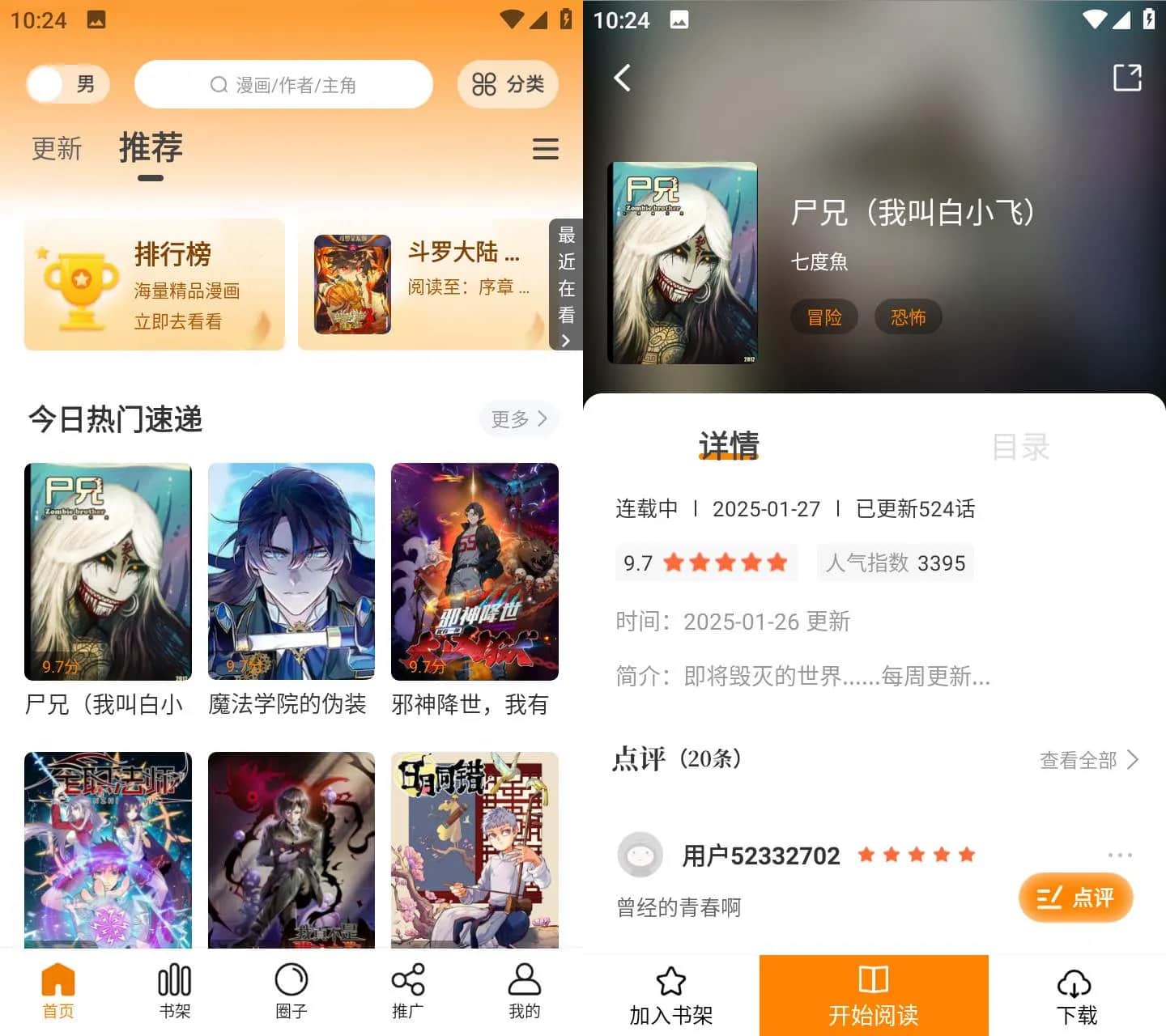Image resolution: width=1166 pixels, height=1036 pixels.
Task: Switch to the 更新 tab
Action: (x=57, y=149)
